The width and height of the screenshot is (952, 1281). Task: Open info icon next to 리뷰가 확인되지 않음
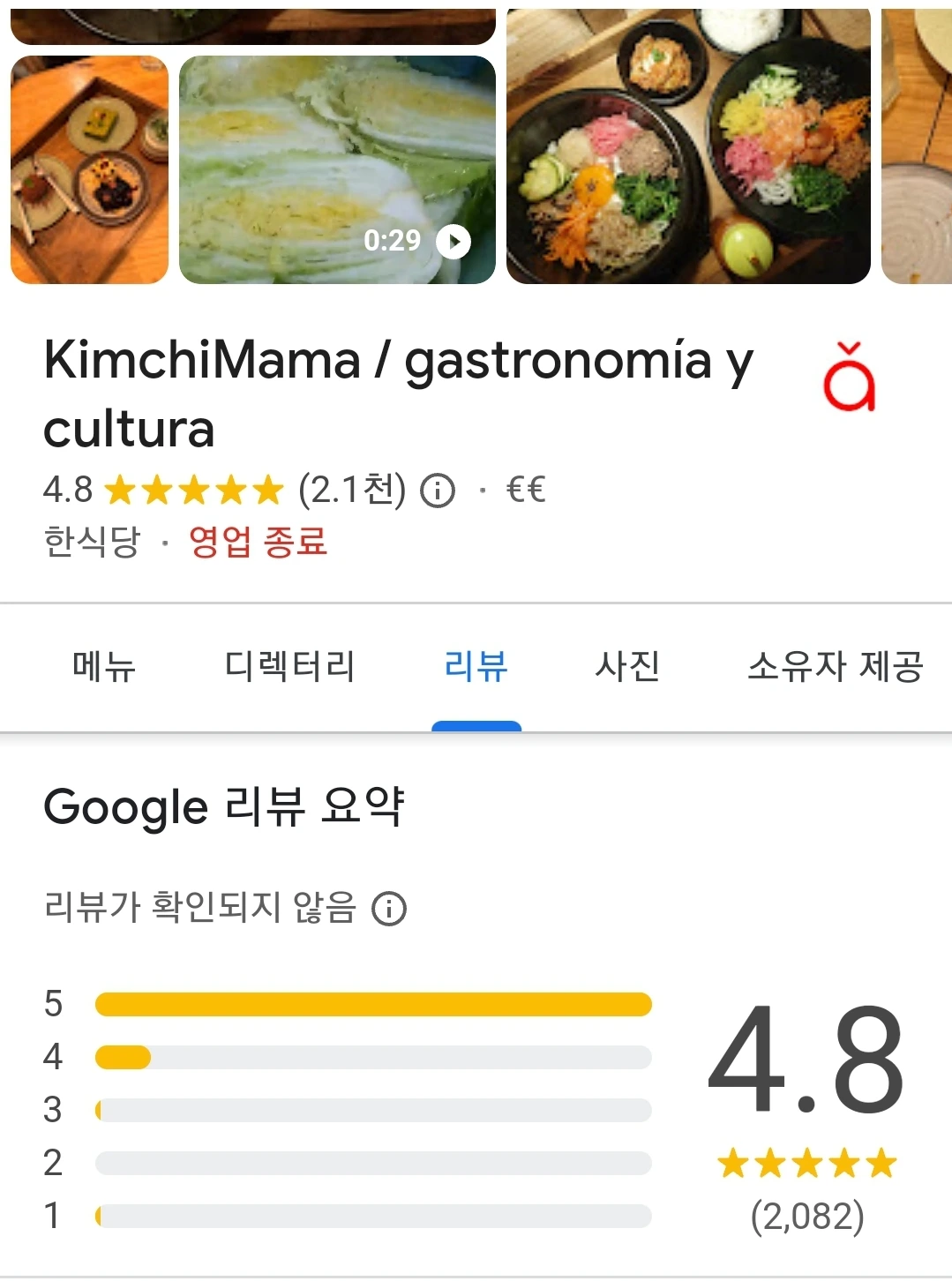point(389,909)
